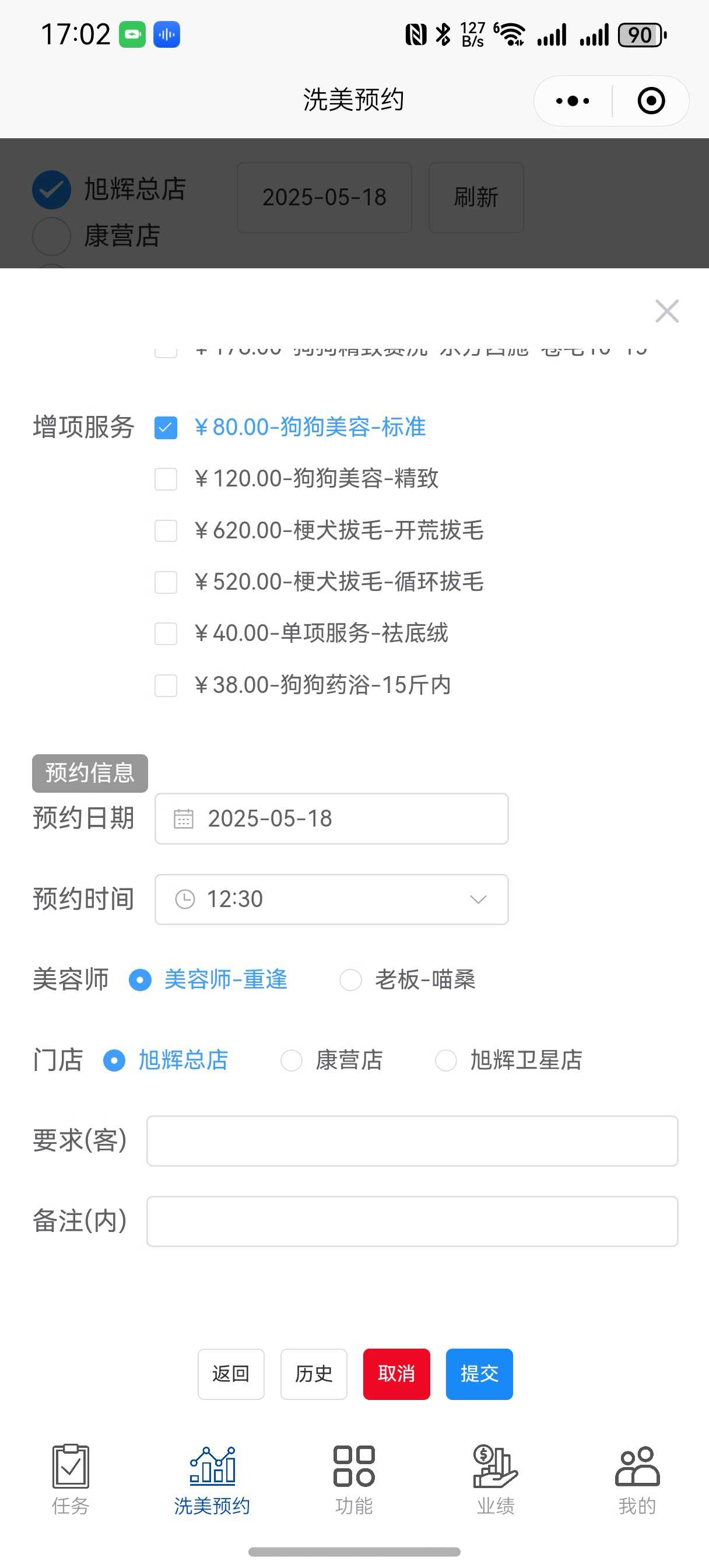
Task: Open the mini program overflow menu
Action: pyautogui.click(x=572, y=101)
